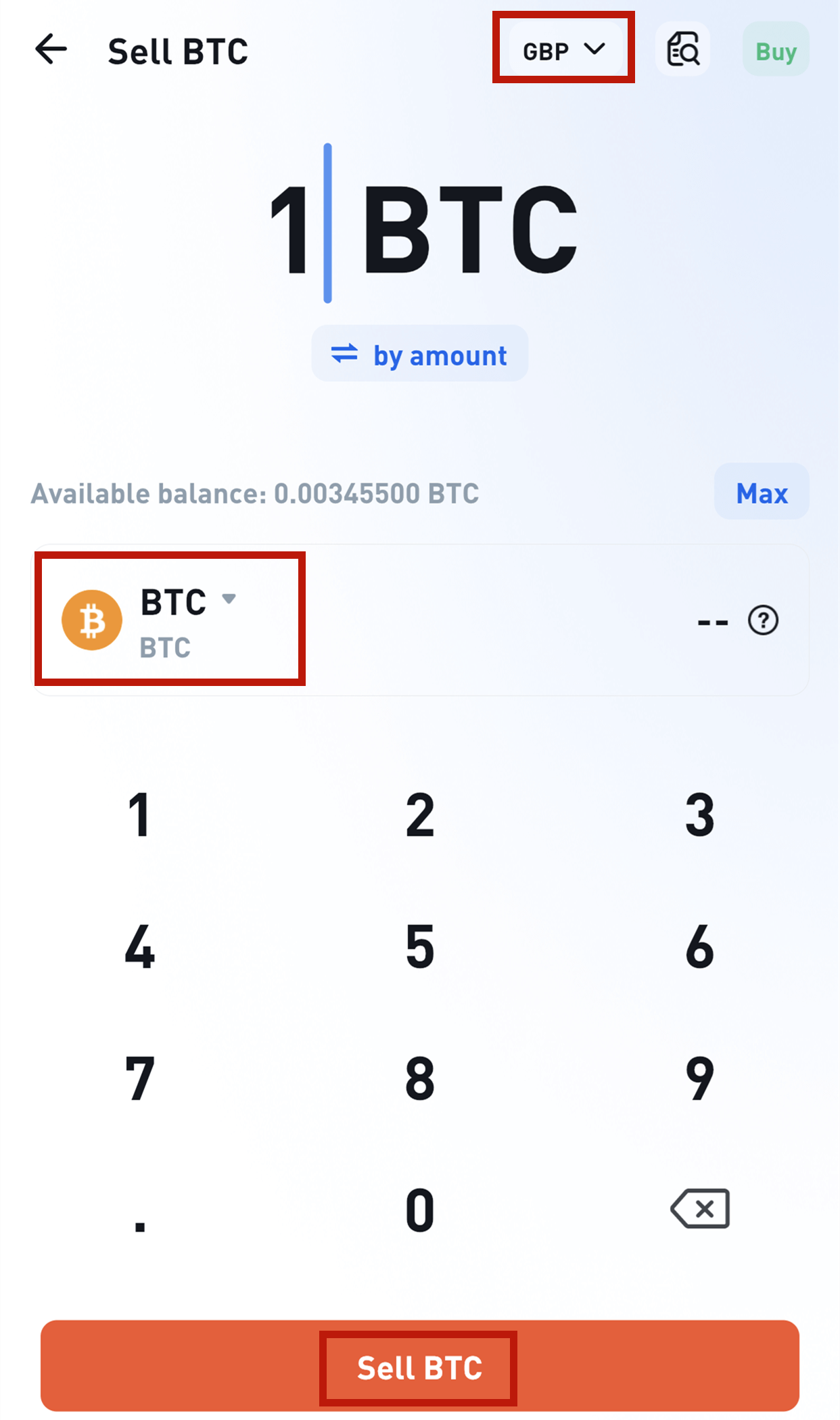The width and height of the screenshot is (840, 1420).
Task: Enter digit 2 on the keypad
Action: 419,815
